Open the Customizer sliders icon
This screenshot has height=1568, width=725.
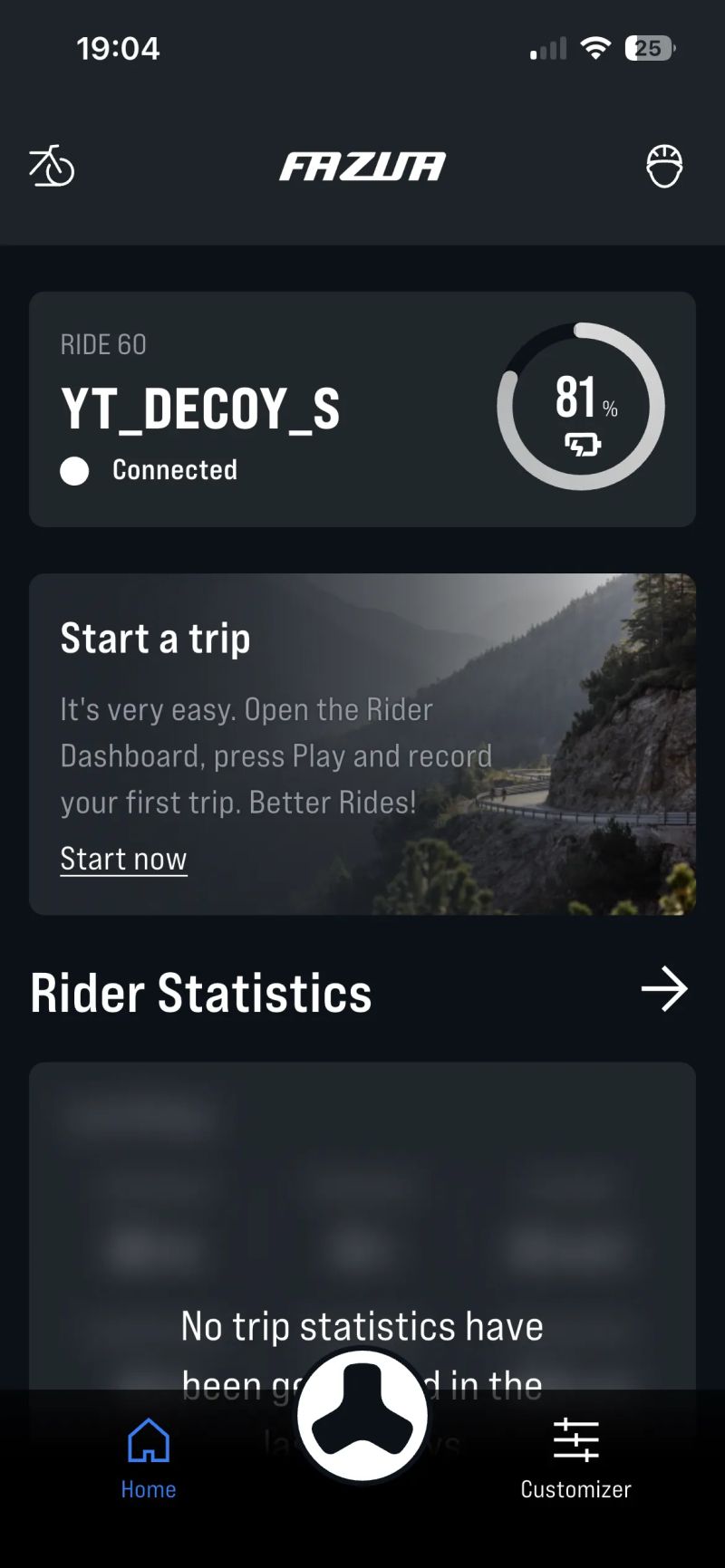coord(575,1440)
